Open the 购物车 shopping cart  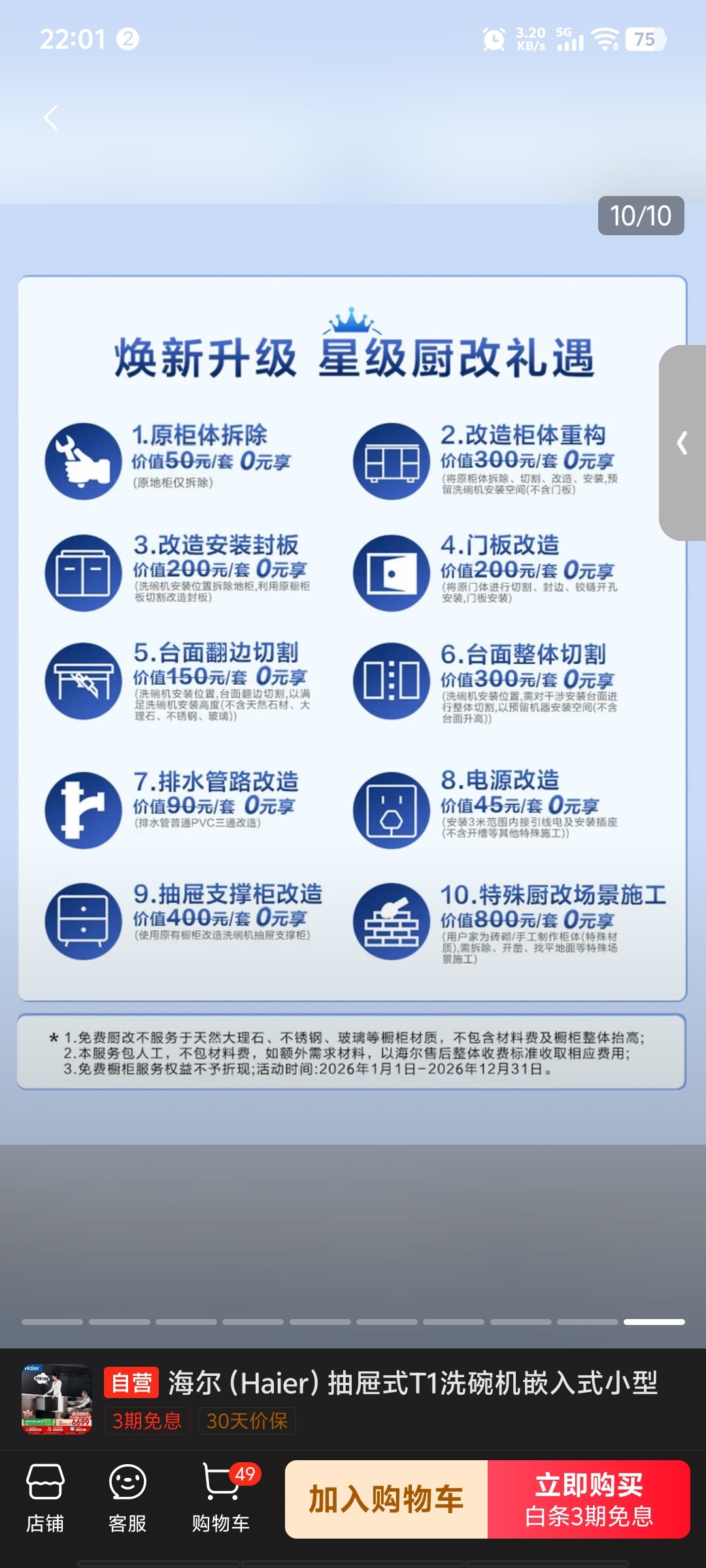coord(222,1498)
